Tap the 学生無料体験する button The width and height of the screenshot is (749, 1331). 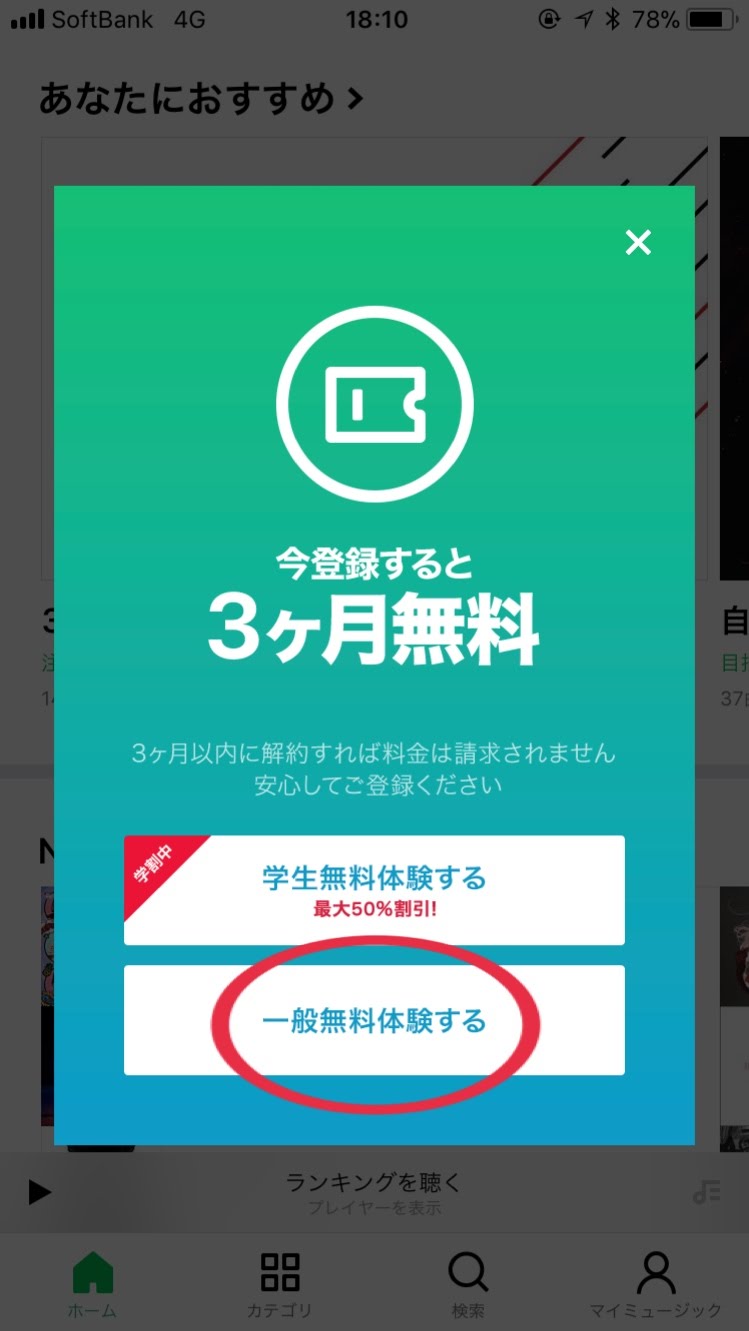click(x=374, y=890)
